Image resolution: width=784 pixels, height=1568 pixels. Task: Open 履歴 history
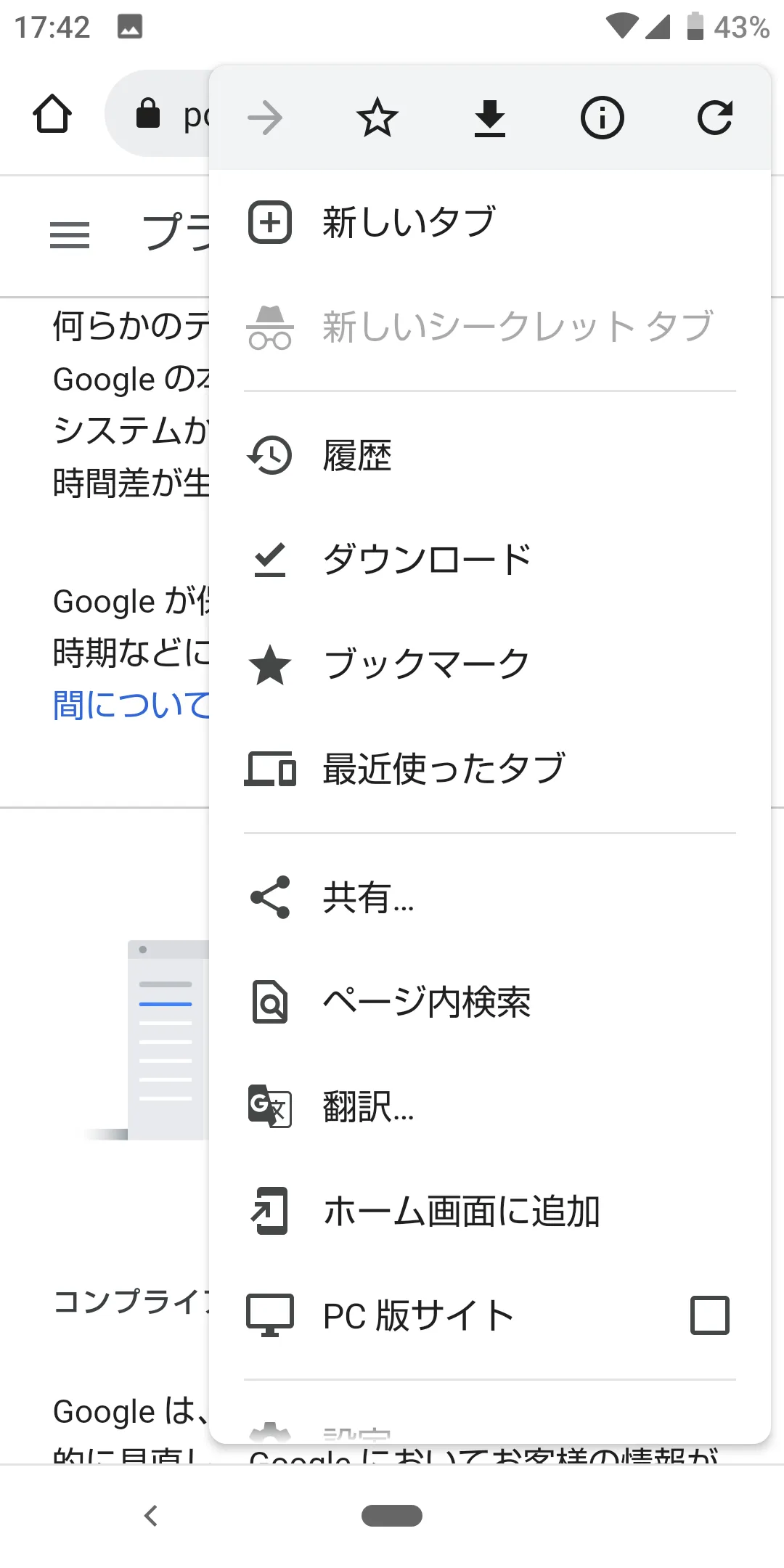coord(490,456)
